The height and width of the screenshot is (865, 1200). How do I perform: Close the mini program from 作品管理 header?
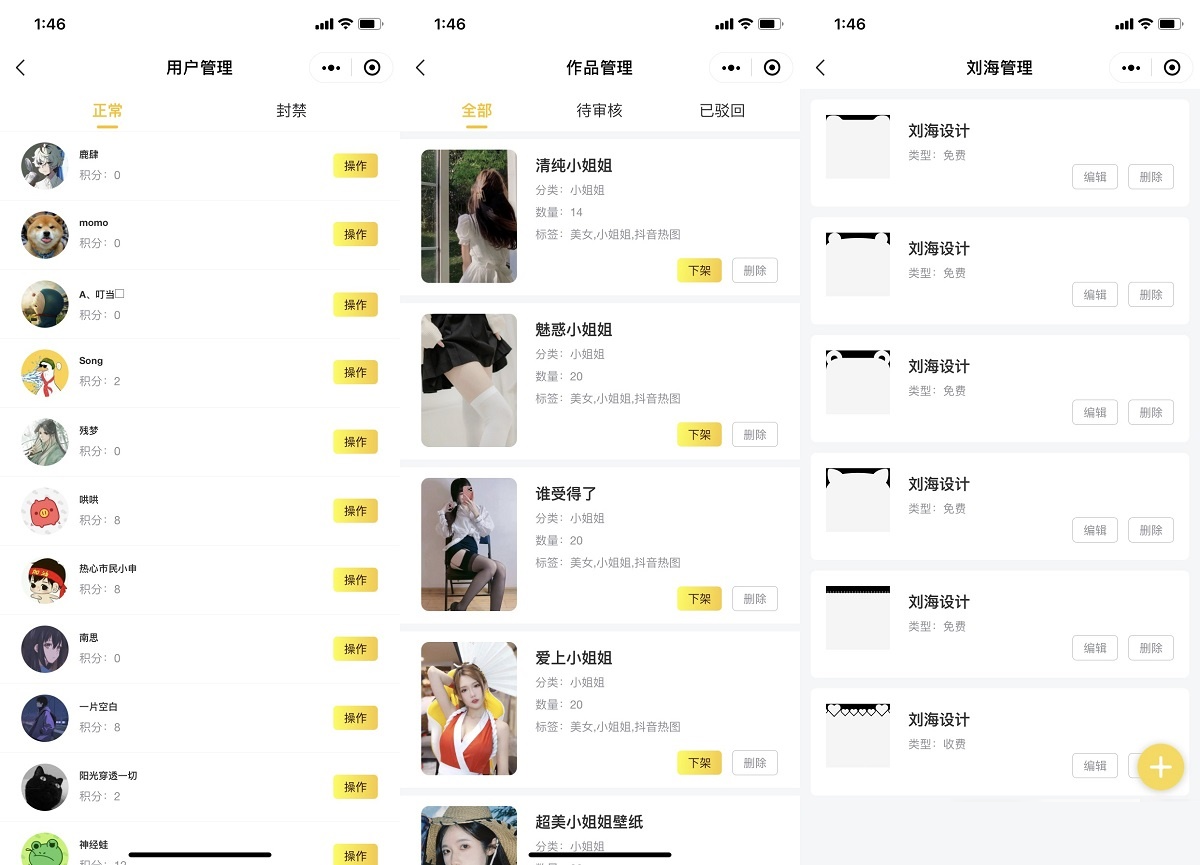click(x=772, y=68)
